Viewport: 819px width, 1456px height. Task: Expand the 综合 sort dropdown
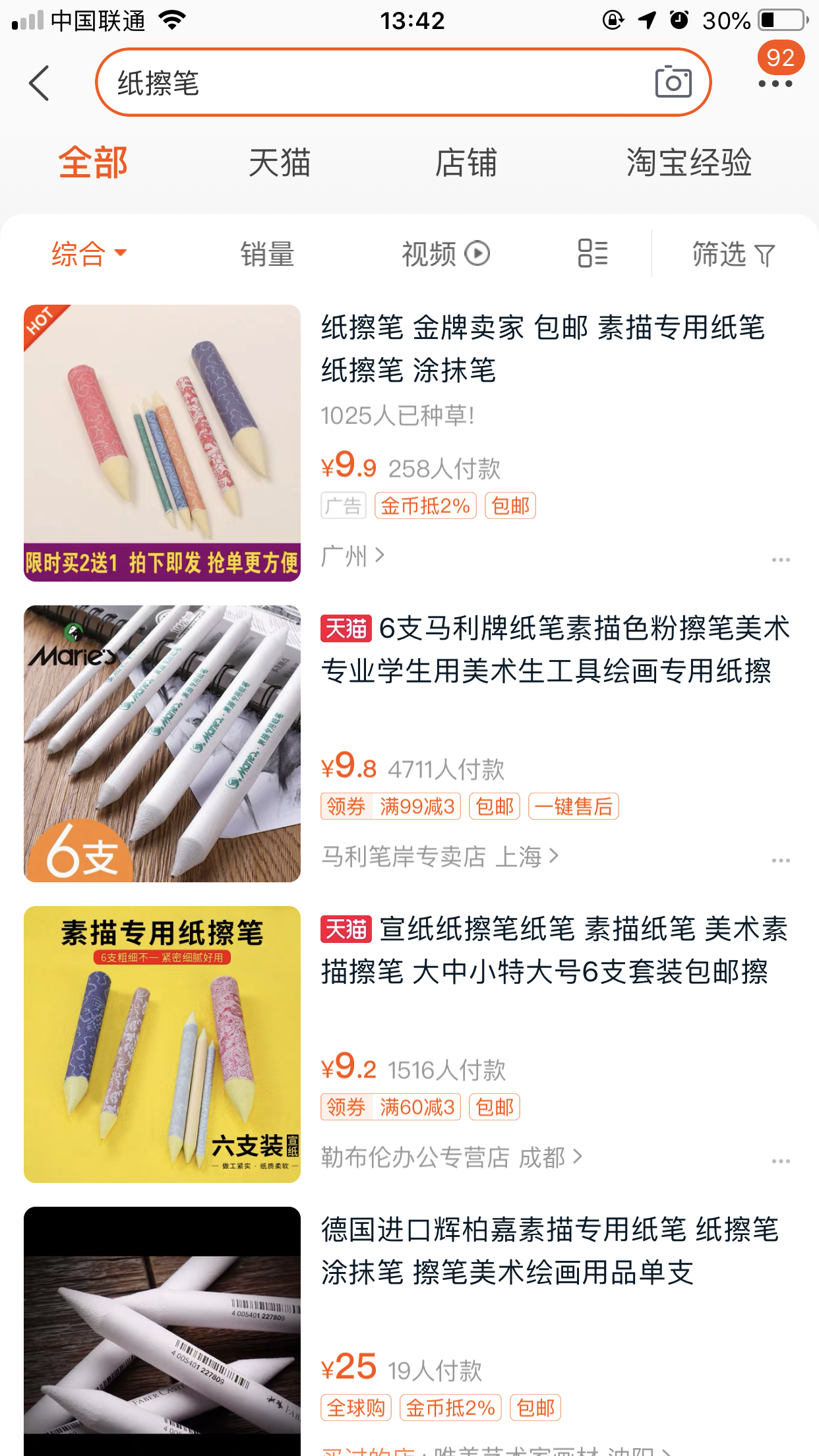point(88,254)
